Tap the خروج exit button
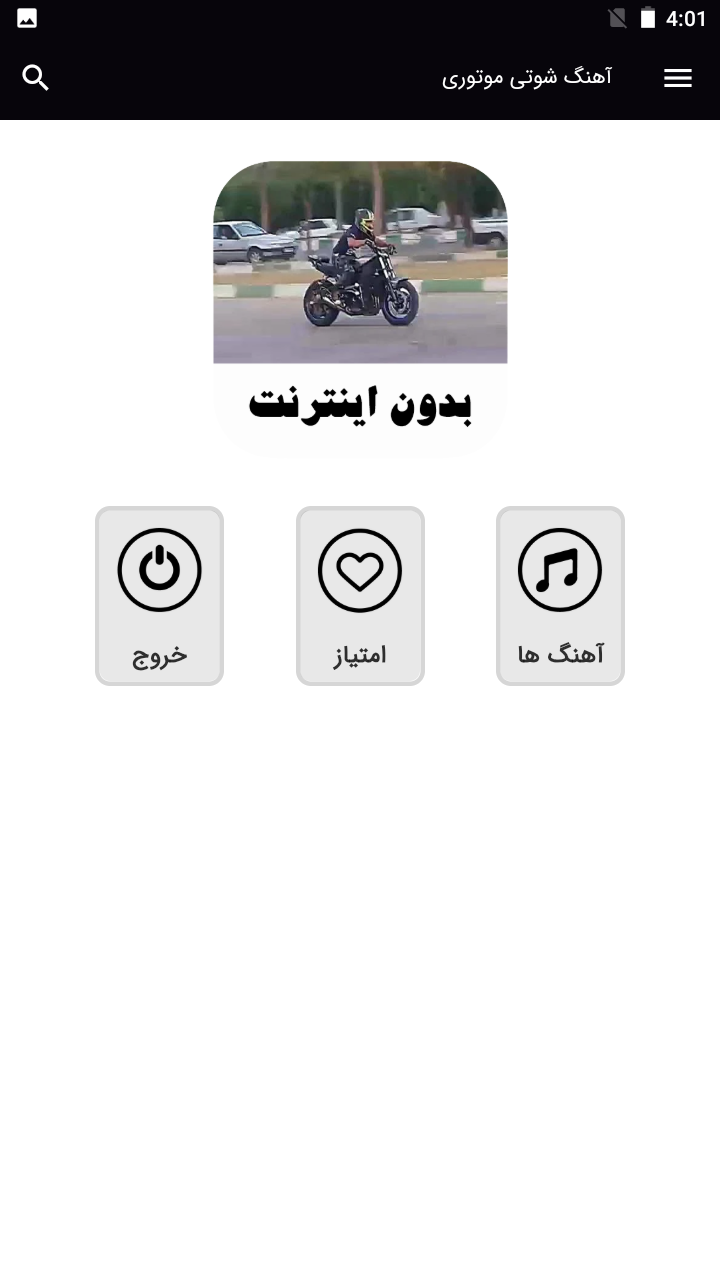This screenshot has width=720, height=1280. click(x=159, y=596)
